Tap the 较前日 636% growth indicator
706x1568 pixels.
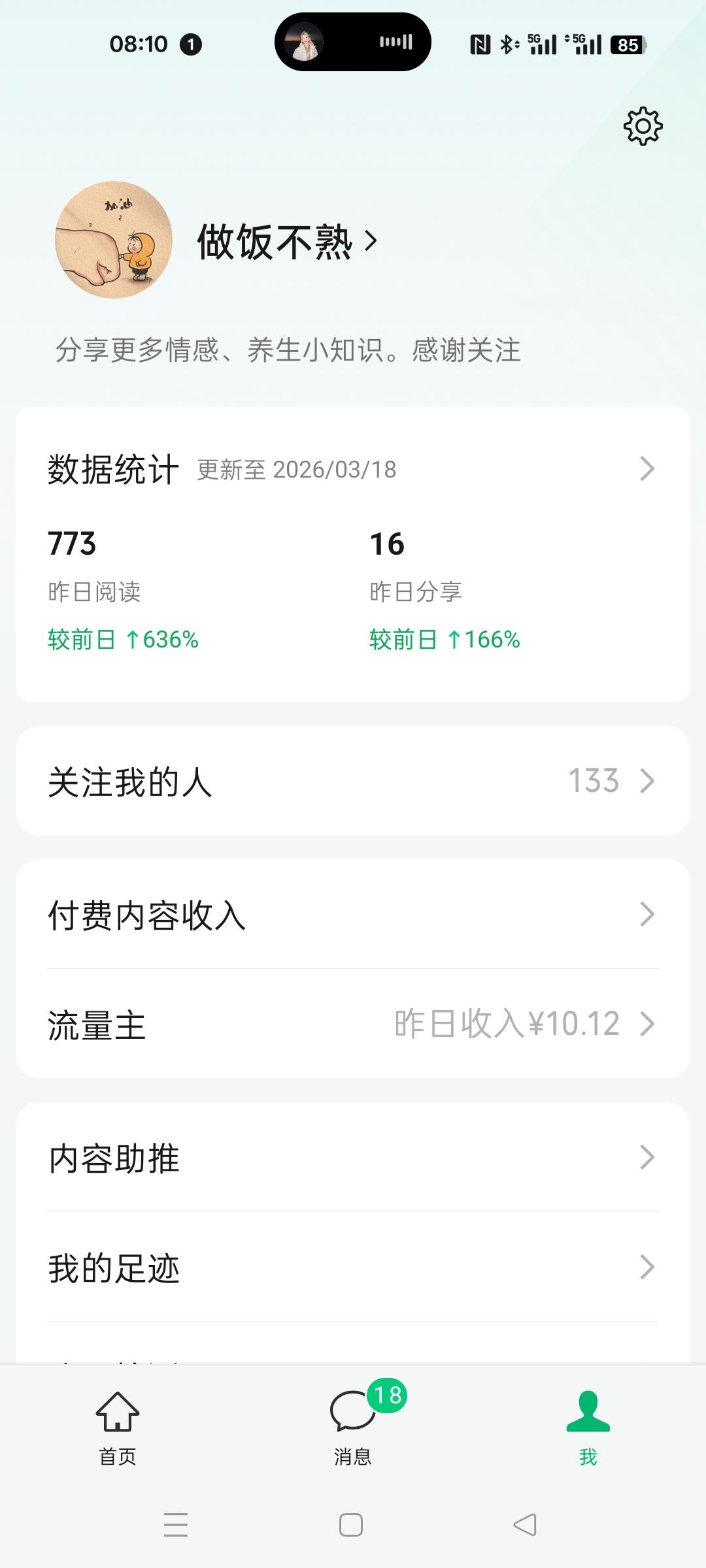click(123, 640)
